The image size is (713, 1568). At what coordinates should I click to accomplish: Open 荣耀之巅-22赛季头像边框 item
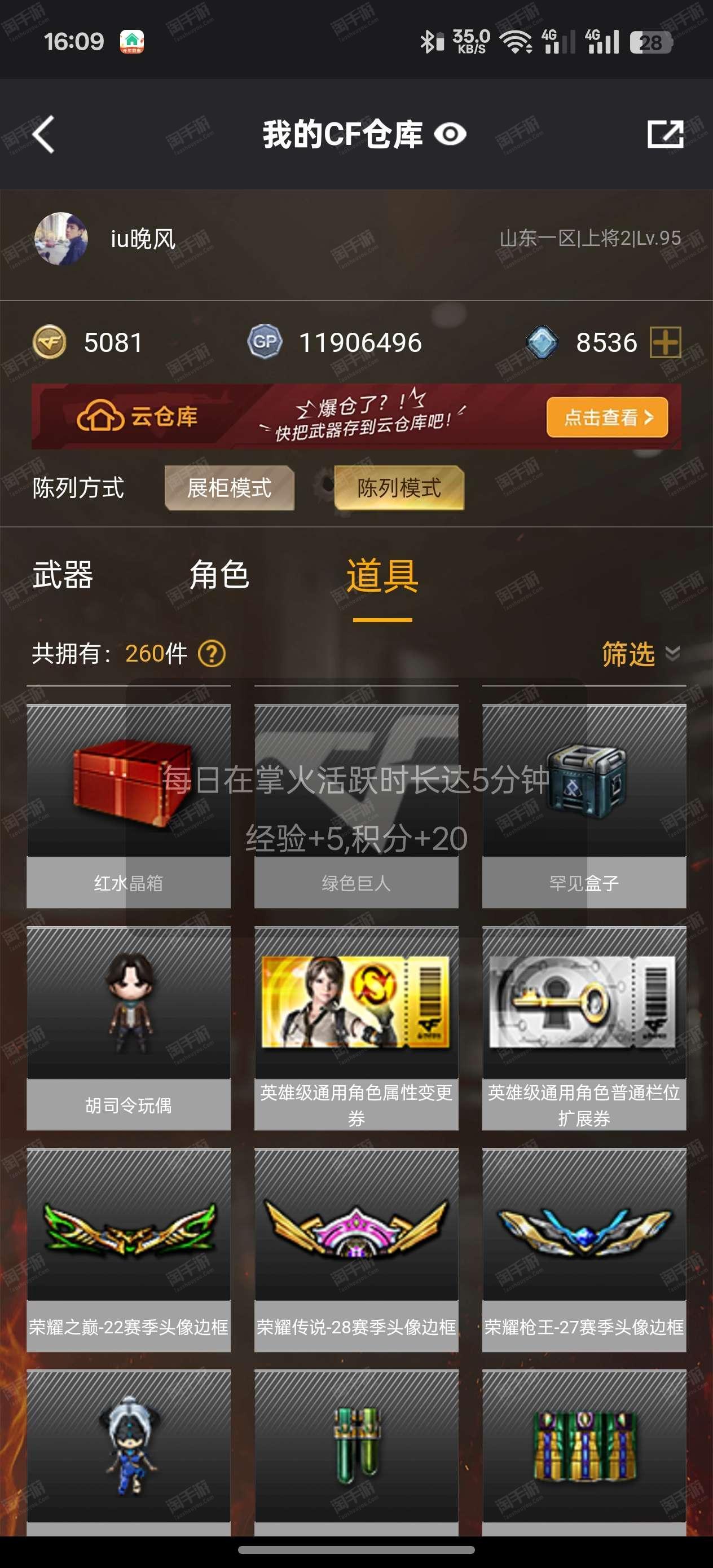coord(129,1250)
